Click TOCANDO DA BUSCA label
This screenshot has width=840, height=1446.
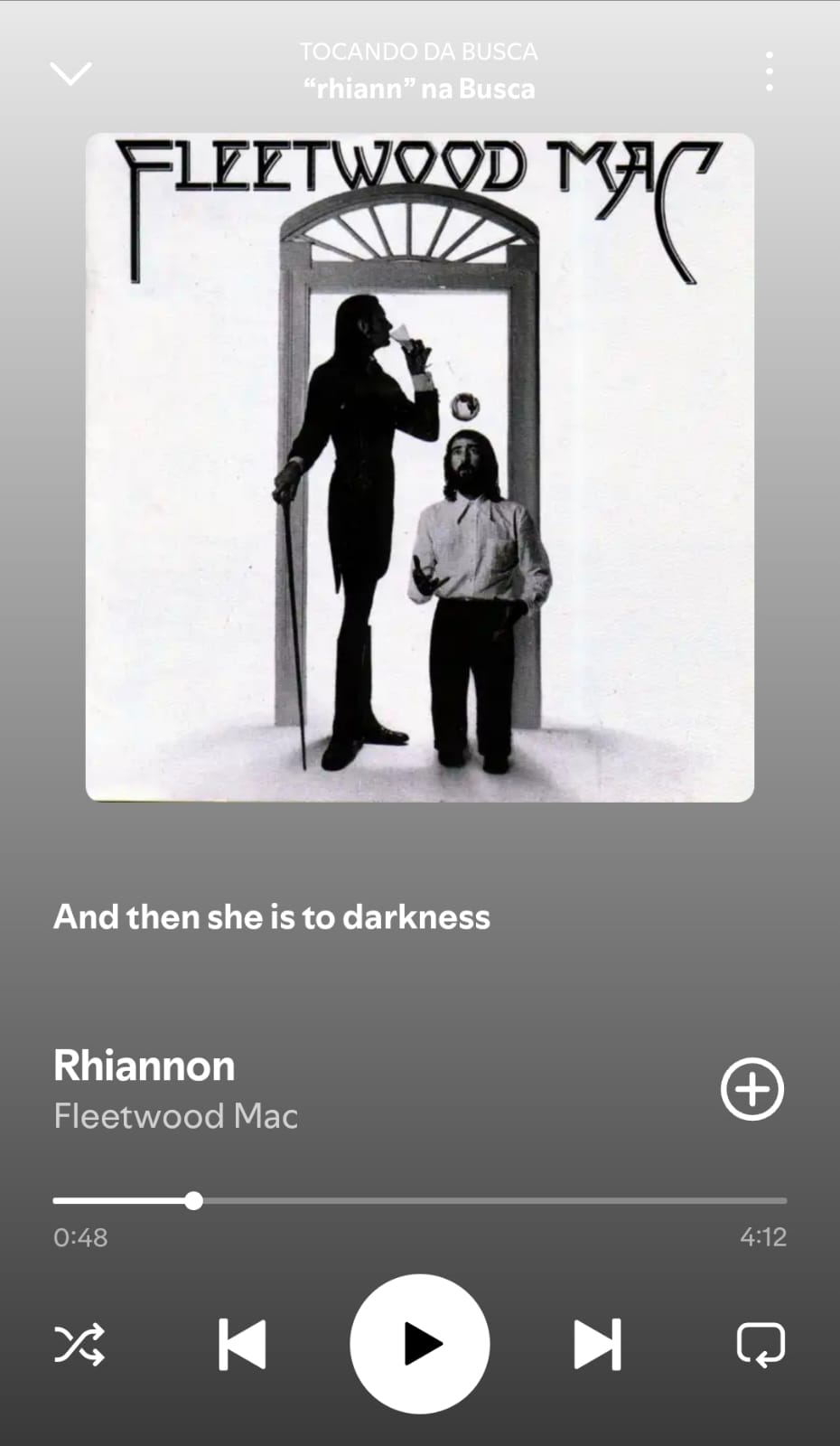(x=419, y=52)
